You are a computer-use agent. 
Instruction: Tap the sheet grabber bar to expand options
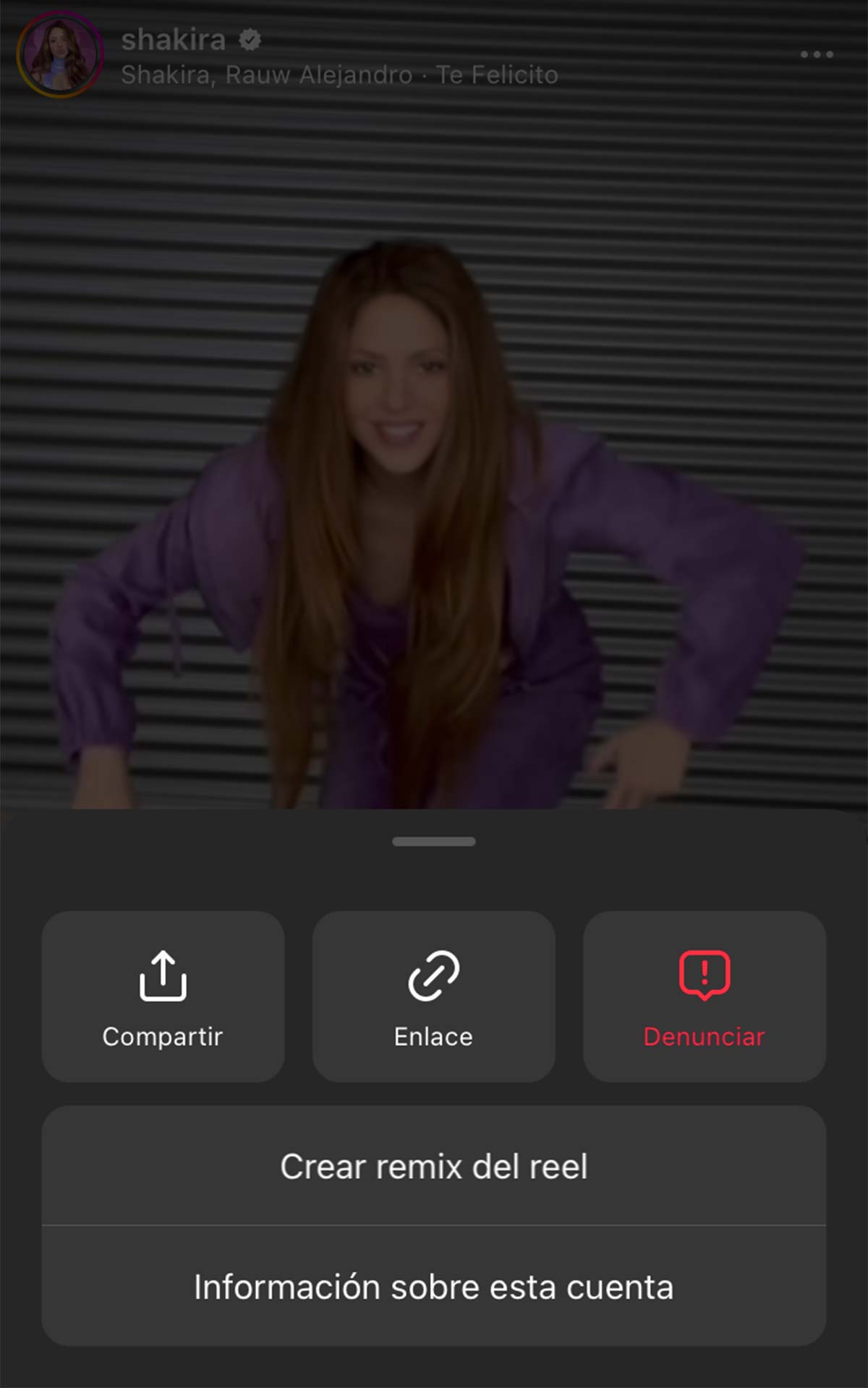click(x=434, y=842)
